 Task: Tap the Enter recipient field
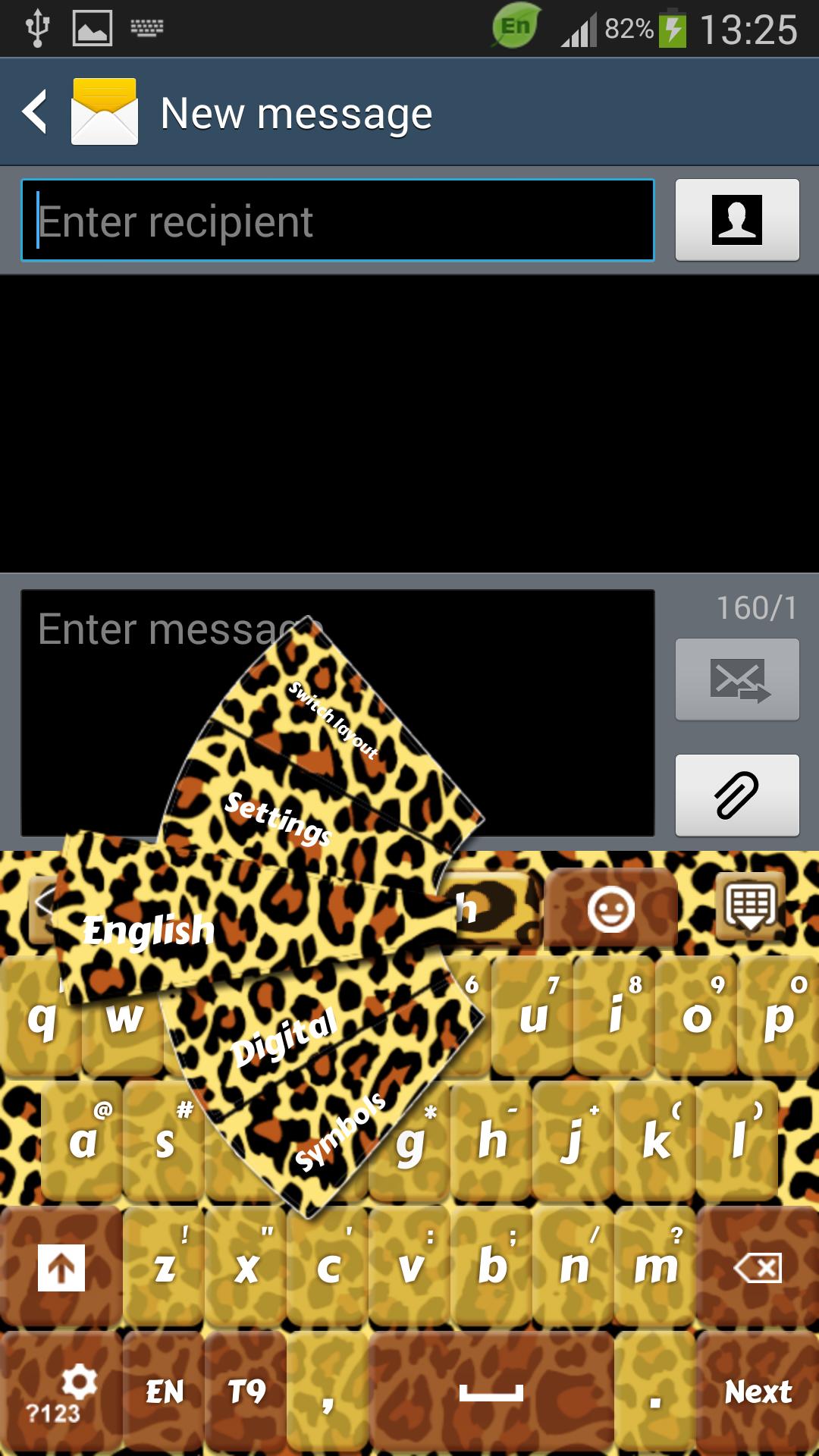337,221
